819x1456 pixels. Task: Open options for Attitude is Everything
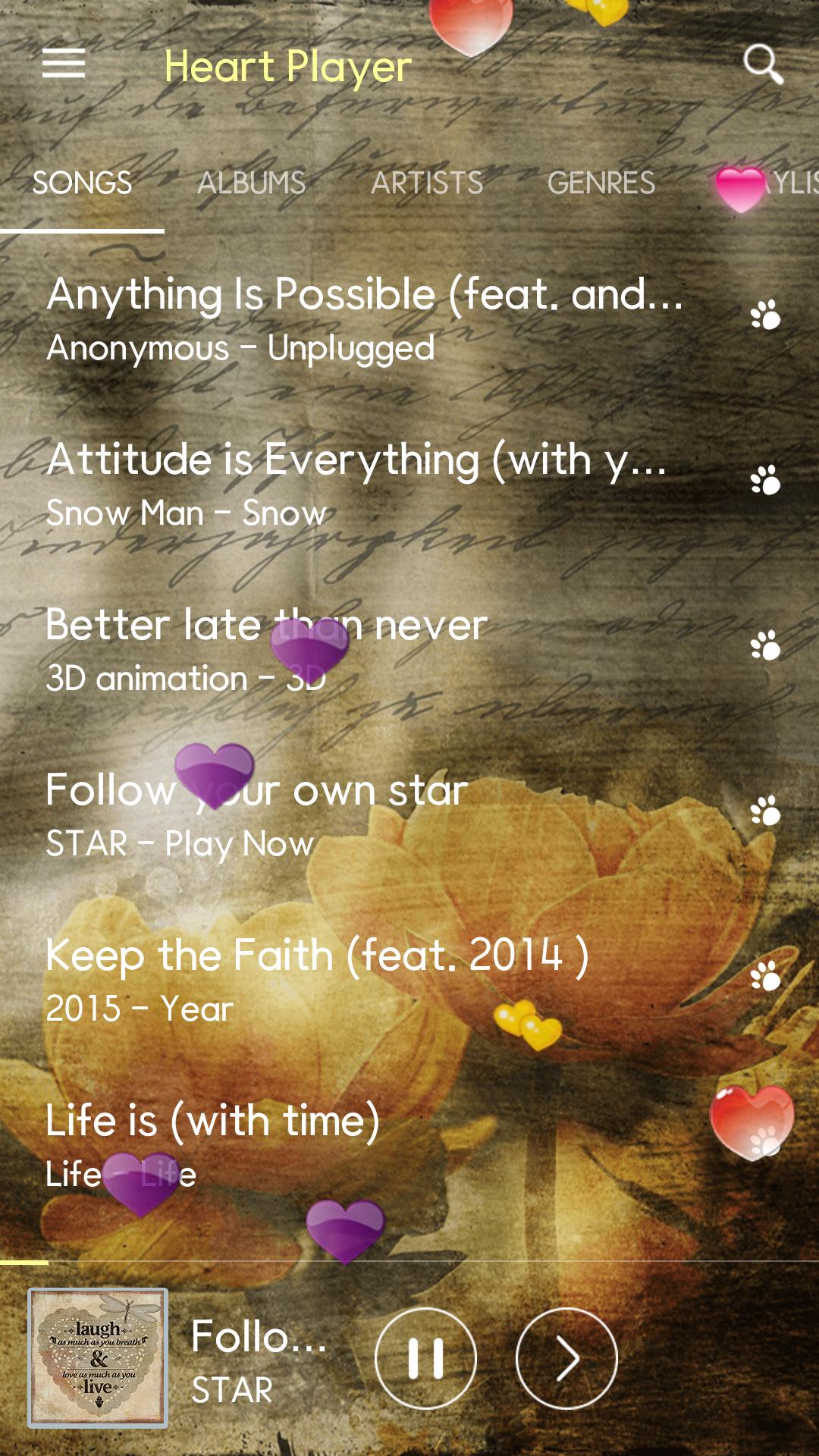765,481
